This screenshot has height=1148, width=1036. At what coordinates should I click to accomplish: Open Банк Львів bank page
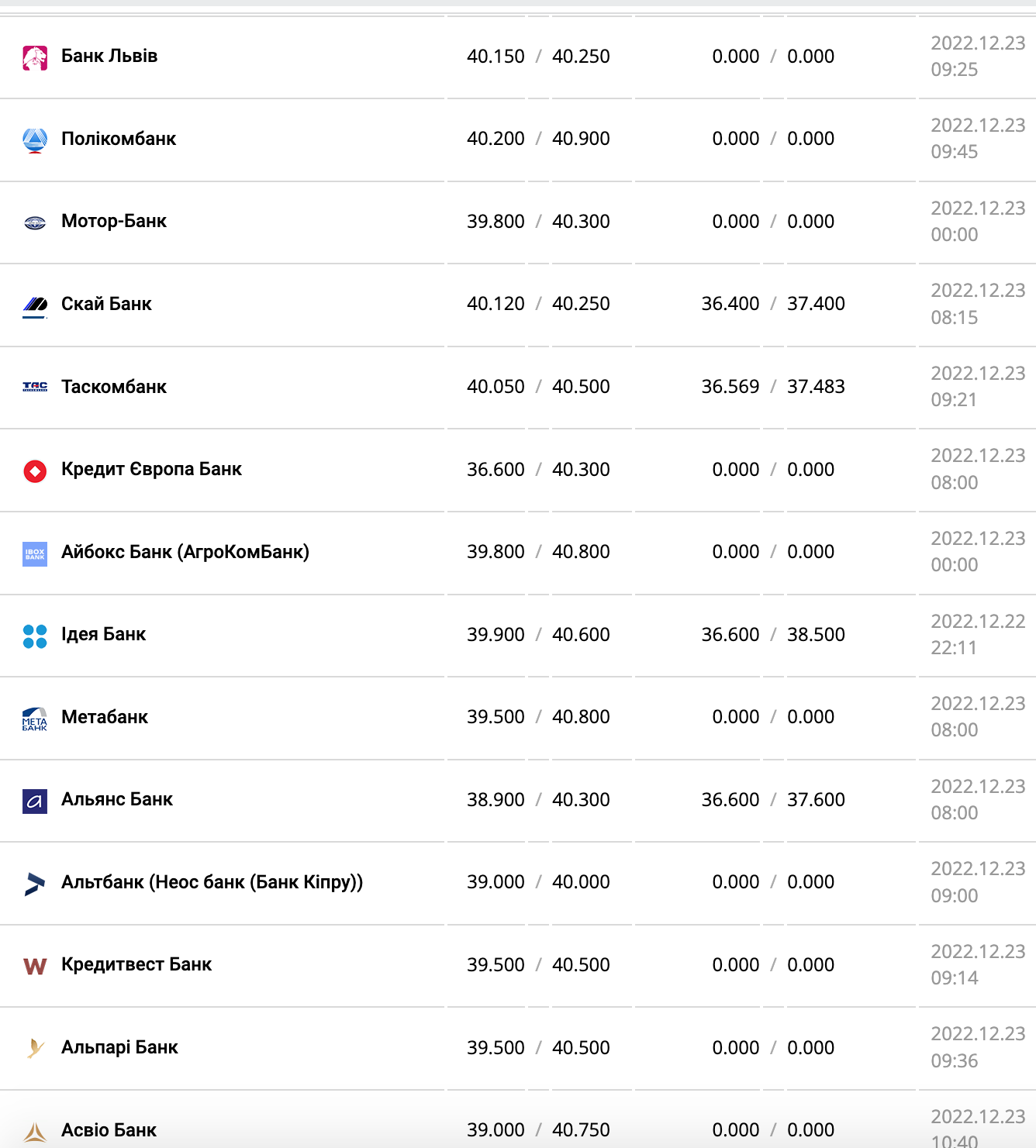tap(109, 57)
